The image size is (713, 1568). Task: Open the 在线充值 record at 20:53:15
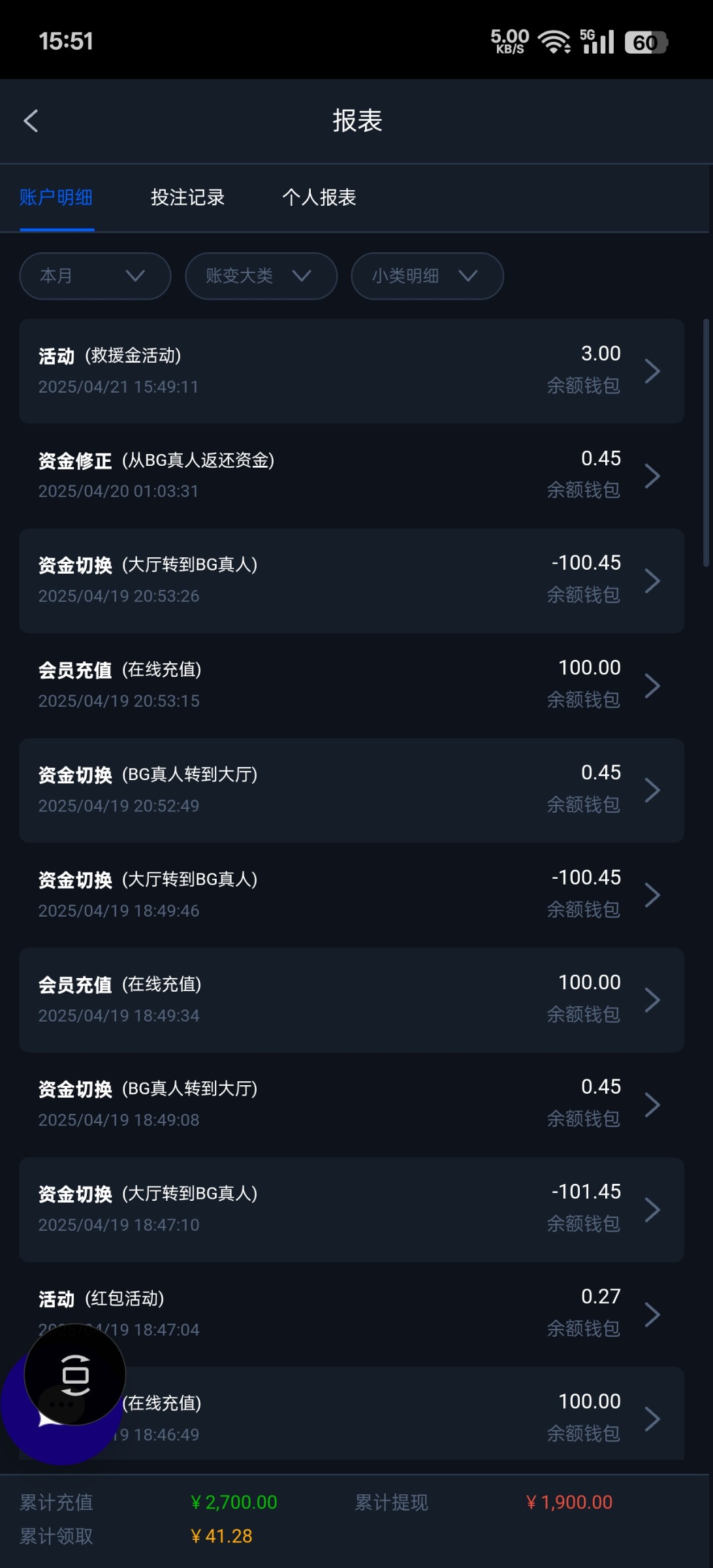351,685
